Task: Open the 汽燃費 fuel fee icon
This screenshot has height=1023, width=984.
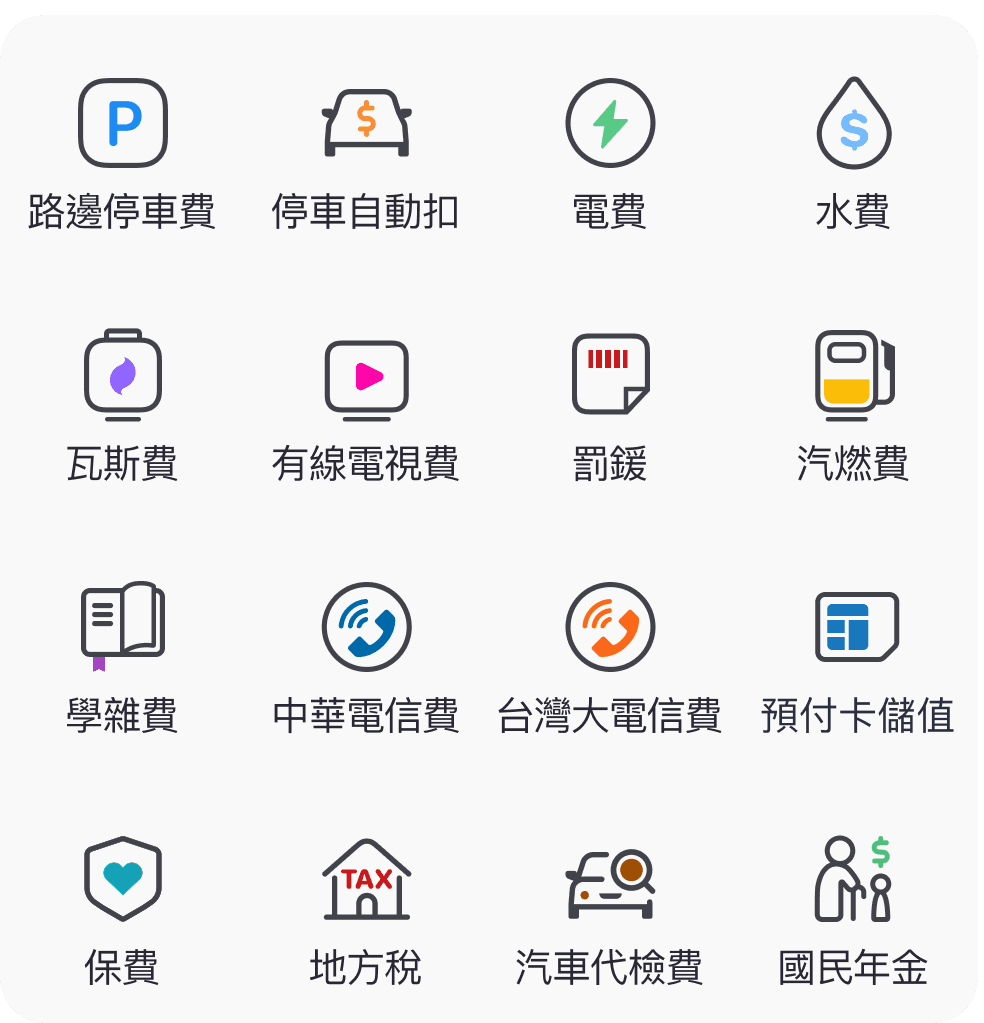Action: (853, 373)
